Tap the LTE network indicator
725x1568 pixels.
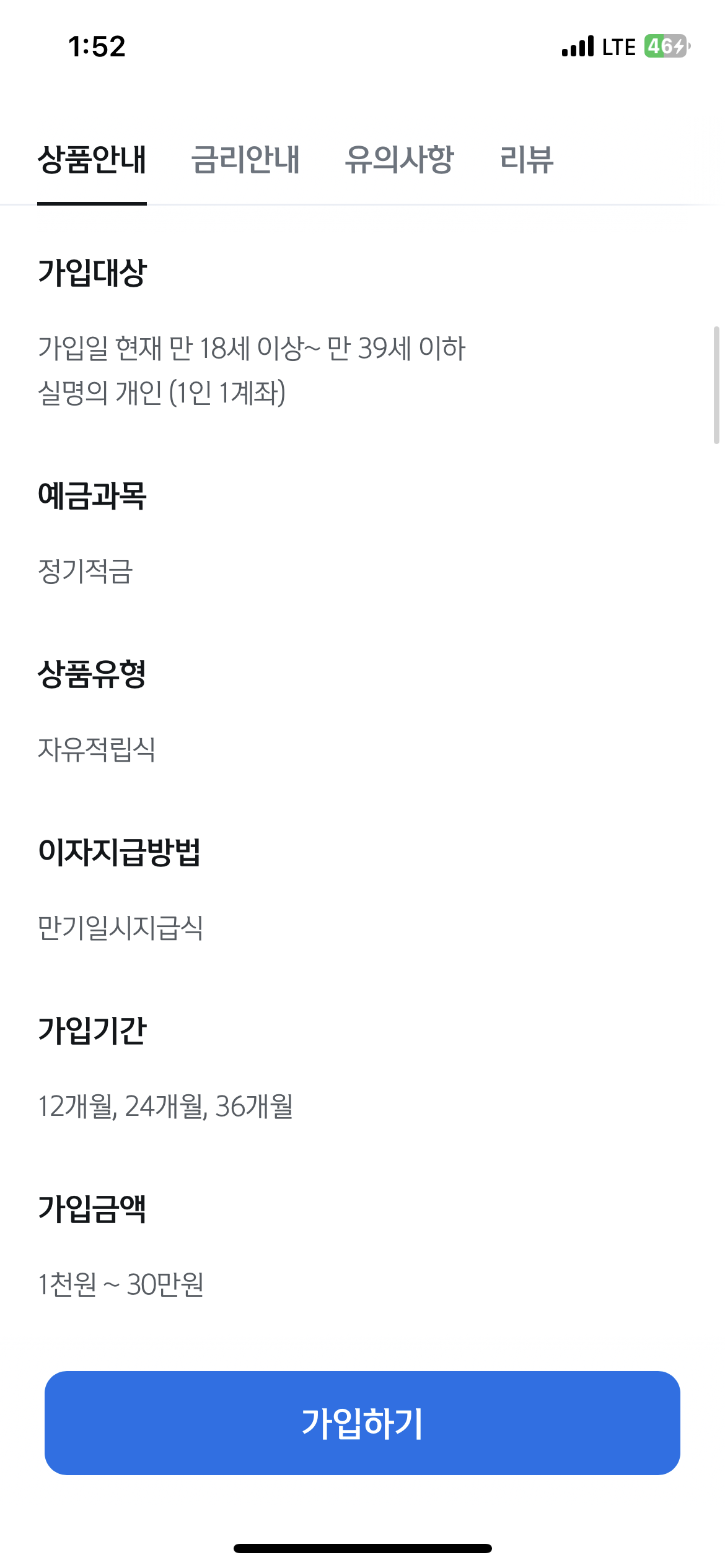[618, 45]
